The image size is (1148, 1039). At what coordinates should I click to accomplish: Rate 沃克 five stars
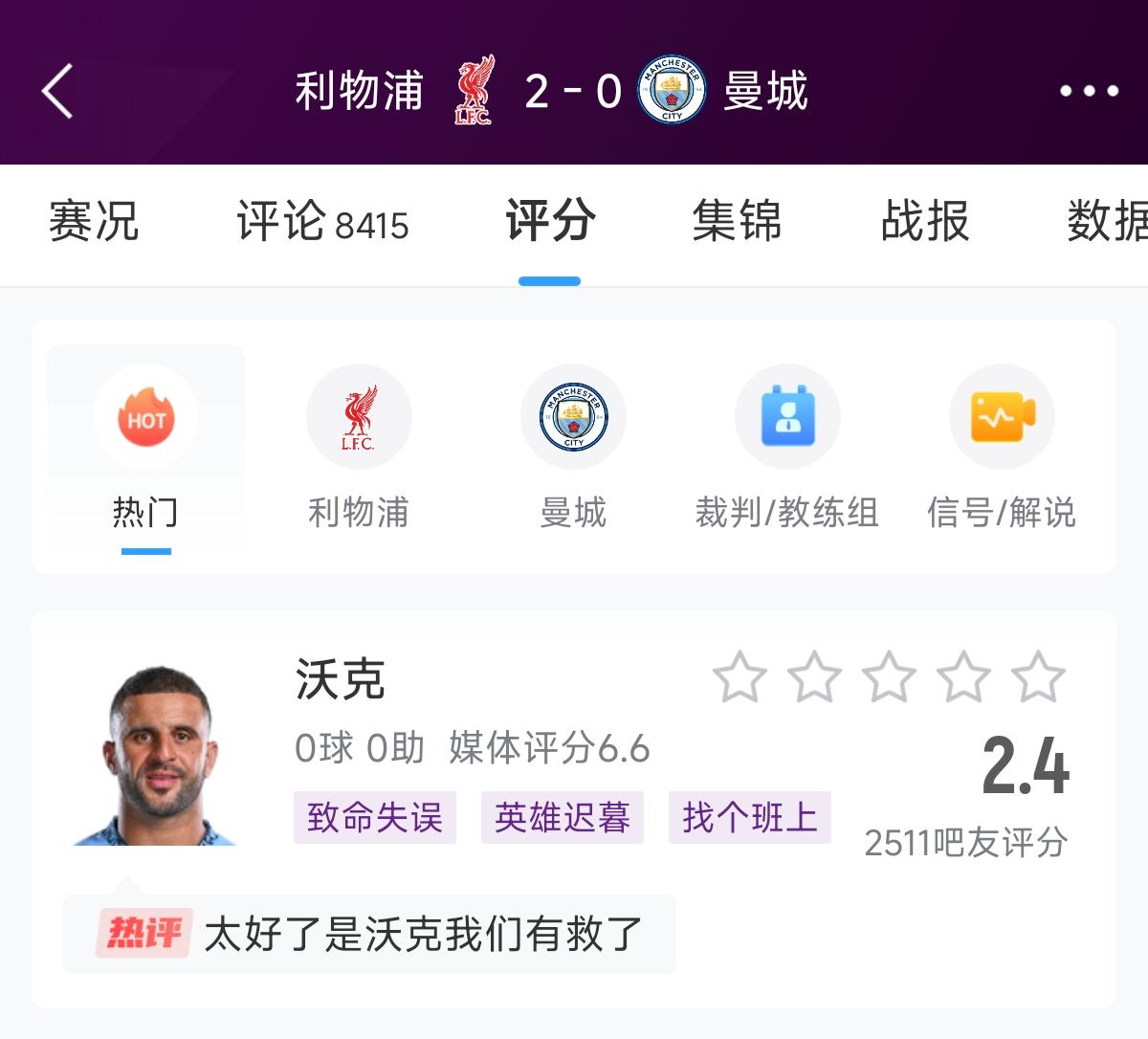1038,677
